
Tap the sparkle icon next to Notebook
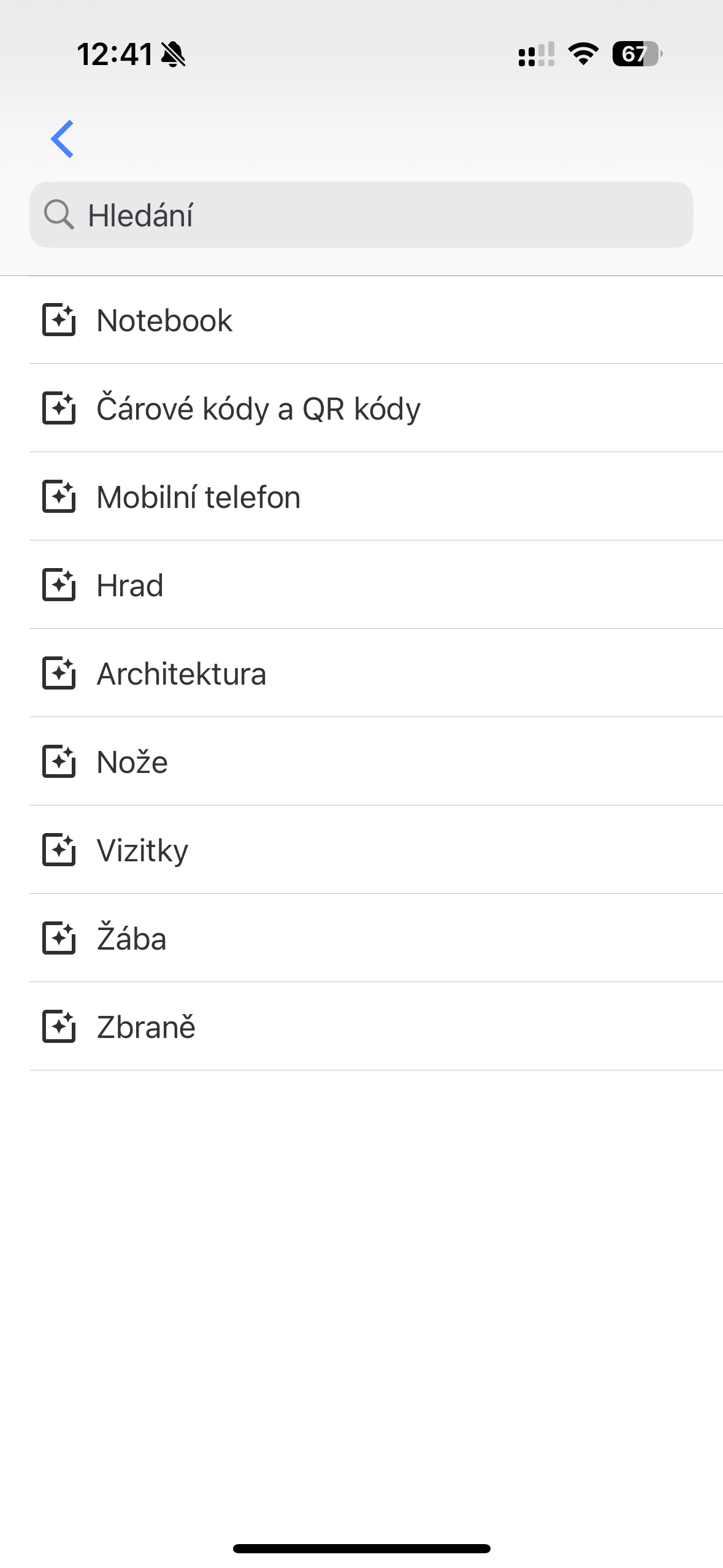point(59,320)
